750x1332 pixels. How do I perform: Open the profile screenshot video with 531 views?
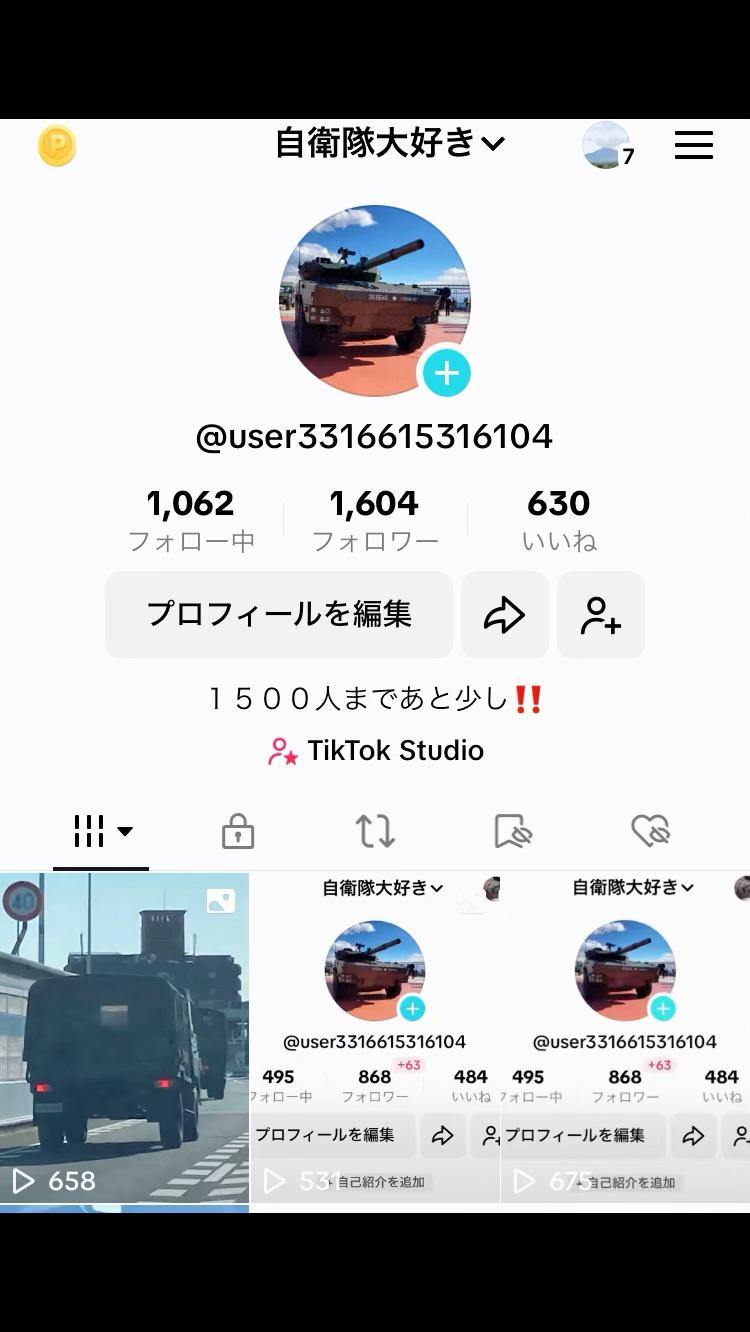pyautogui.click(x=375, y=1037)
